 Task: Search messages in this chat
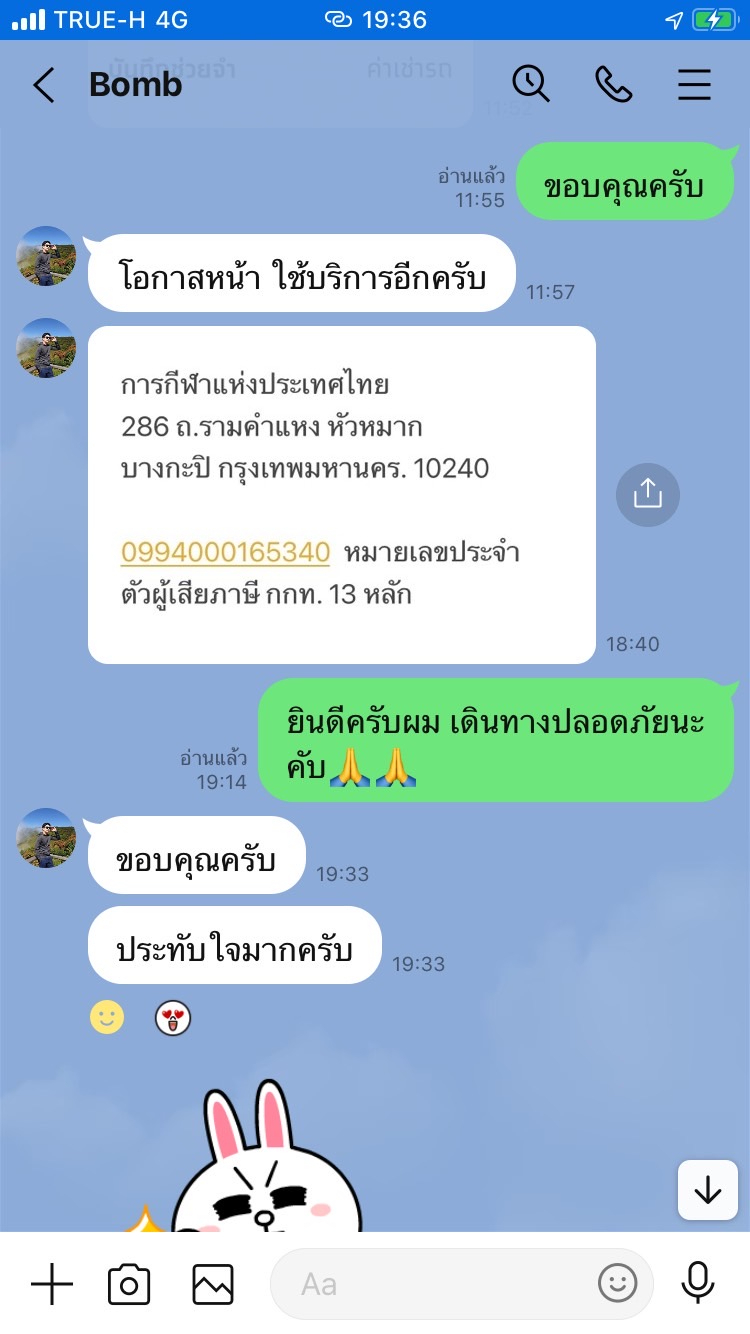531,85
